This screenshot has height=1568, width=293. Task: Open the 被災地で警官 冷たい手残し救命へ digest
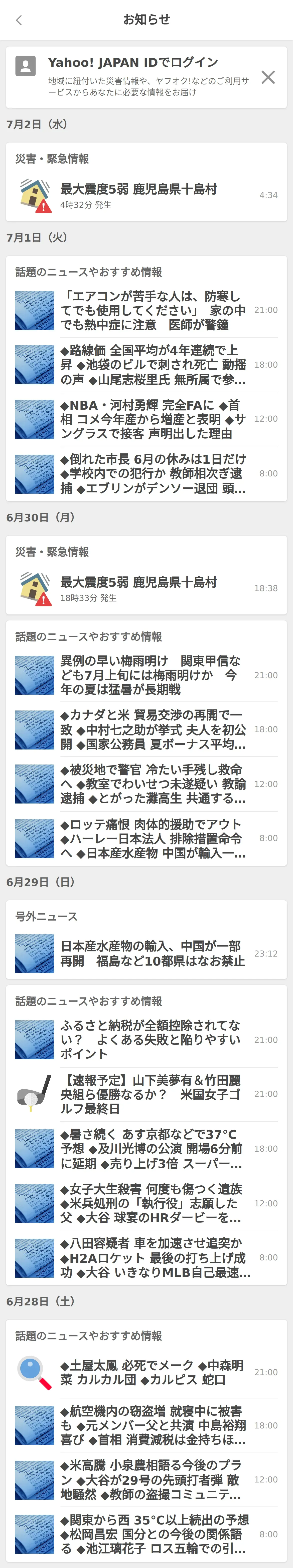click(x=152, y=784)
